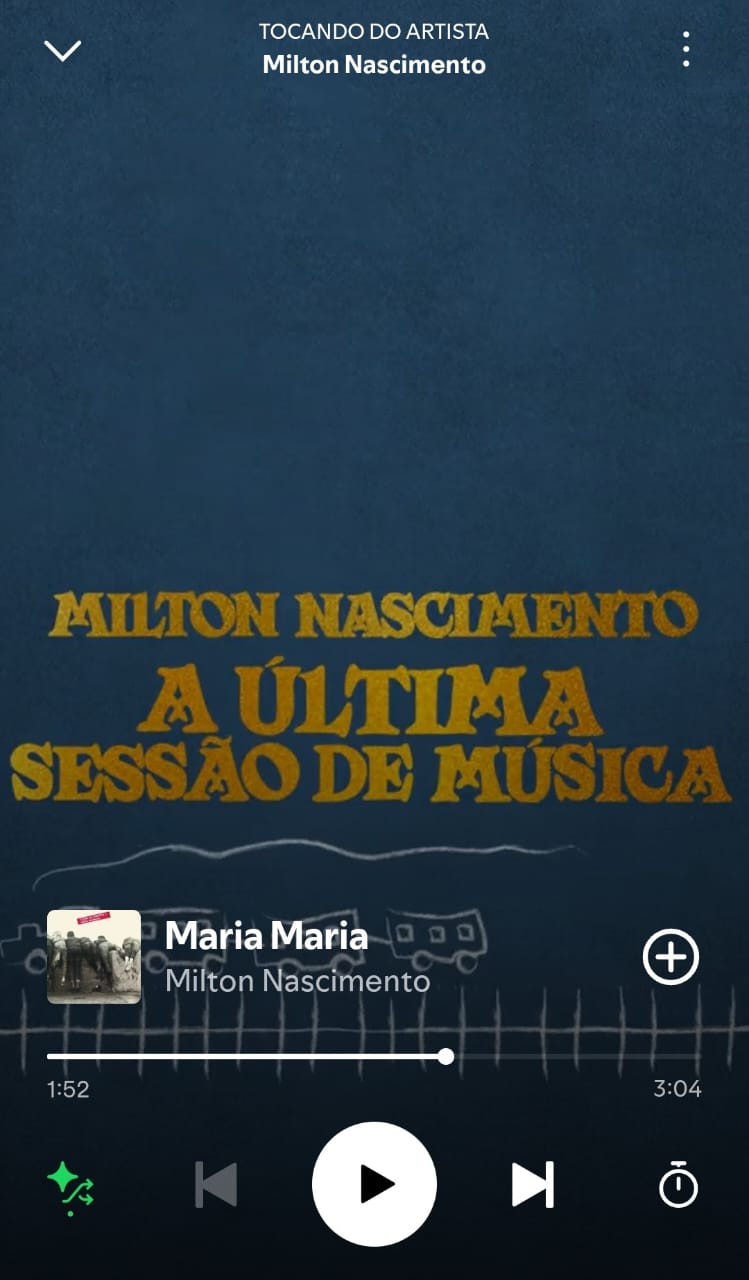Skip to the next track

point(533,1184)
